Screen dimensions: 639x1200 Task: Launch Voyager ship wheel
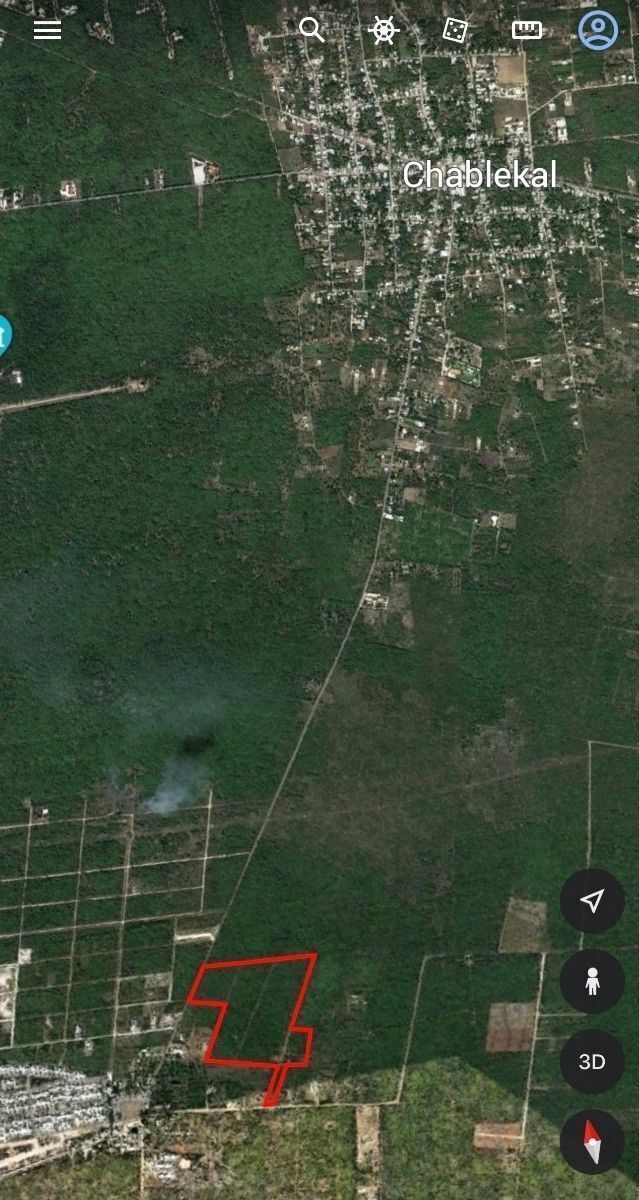coord(384,30)
